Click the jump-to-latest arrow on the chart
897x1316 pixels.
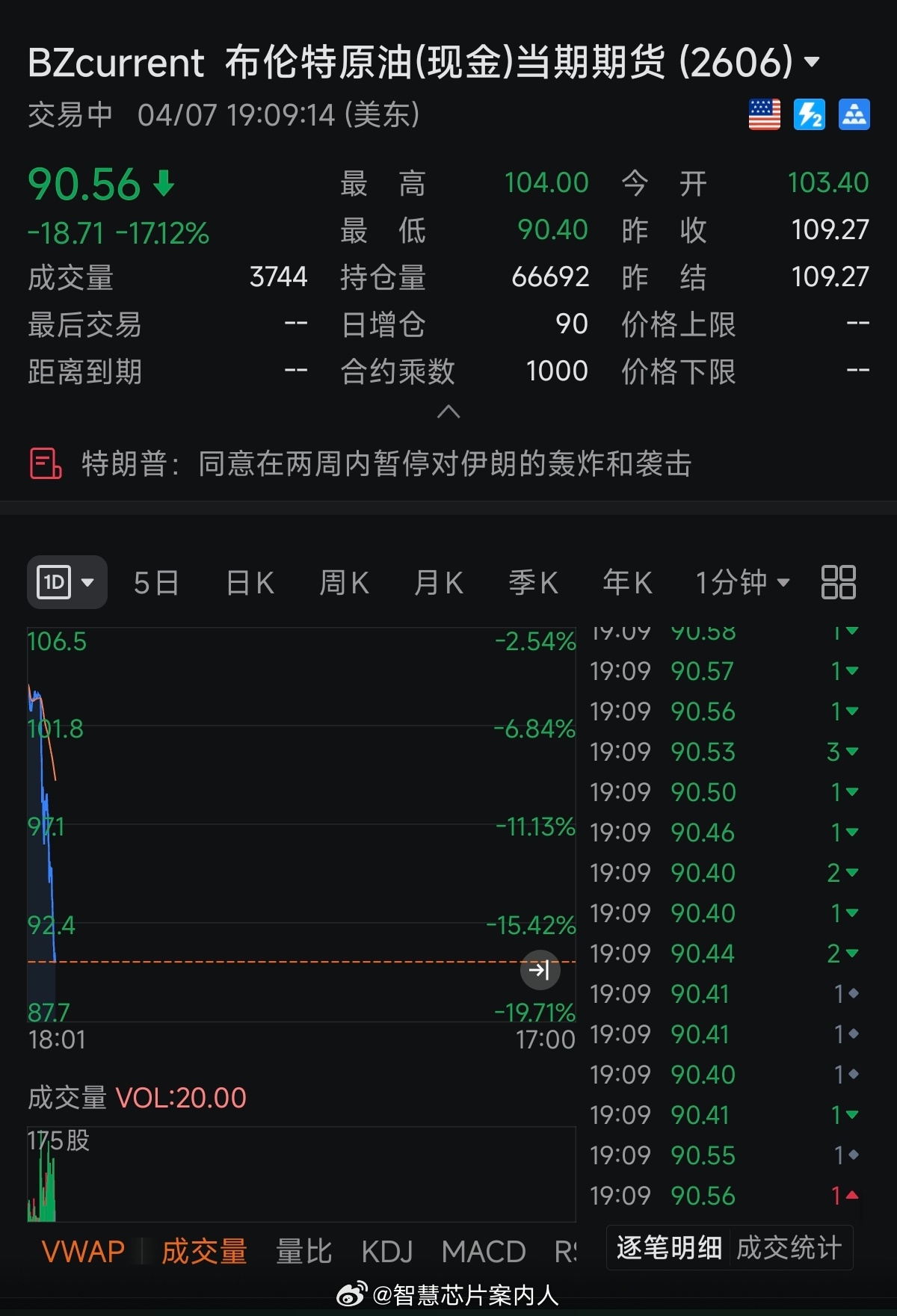click(540, 969)
